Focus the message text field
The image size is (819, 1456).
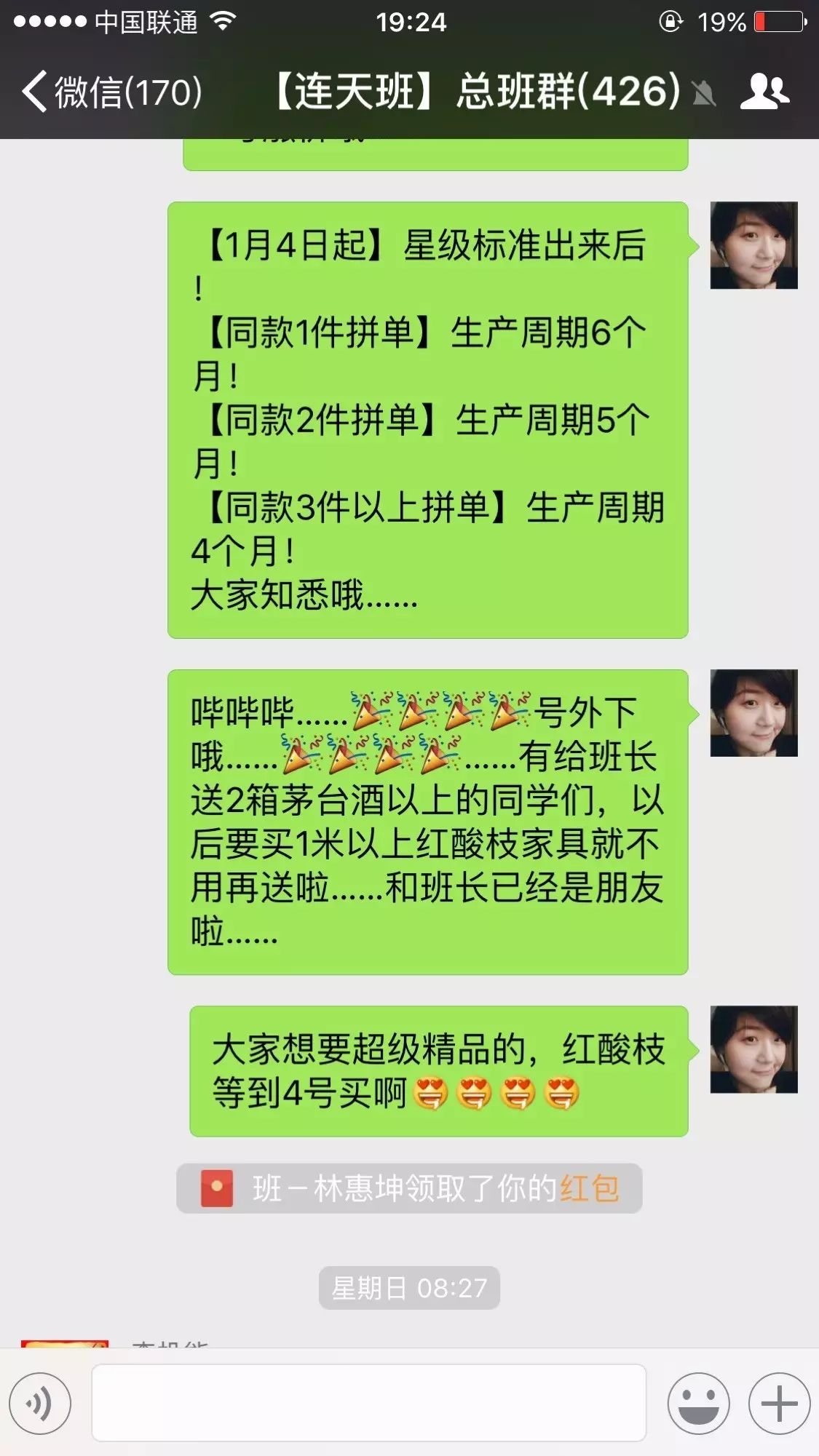click(368, 1403)
